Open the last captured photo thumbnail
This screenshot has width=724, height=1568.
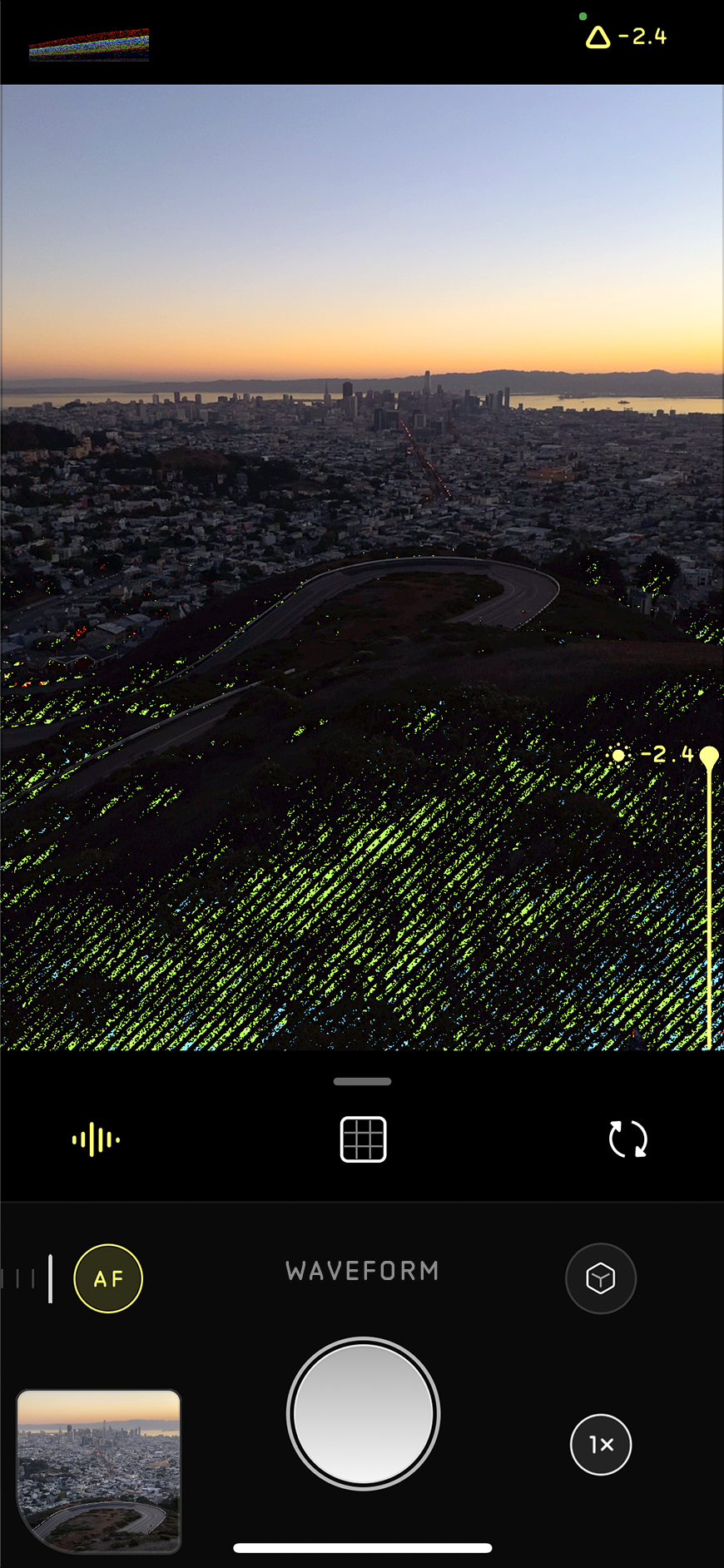tap(98, 1471)
